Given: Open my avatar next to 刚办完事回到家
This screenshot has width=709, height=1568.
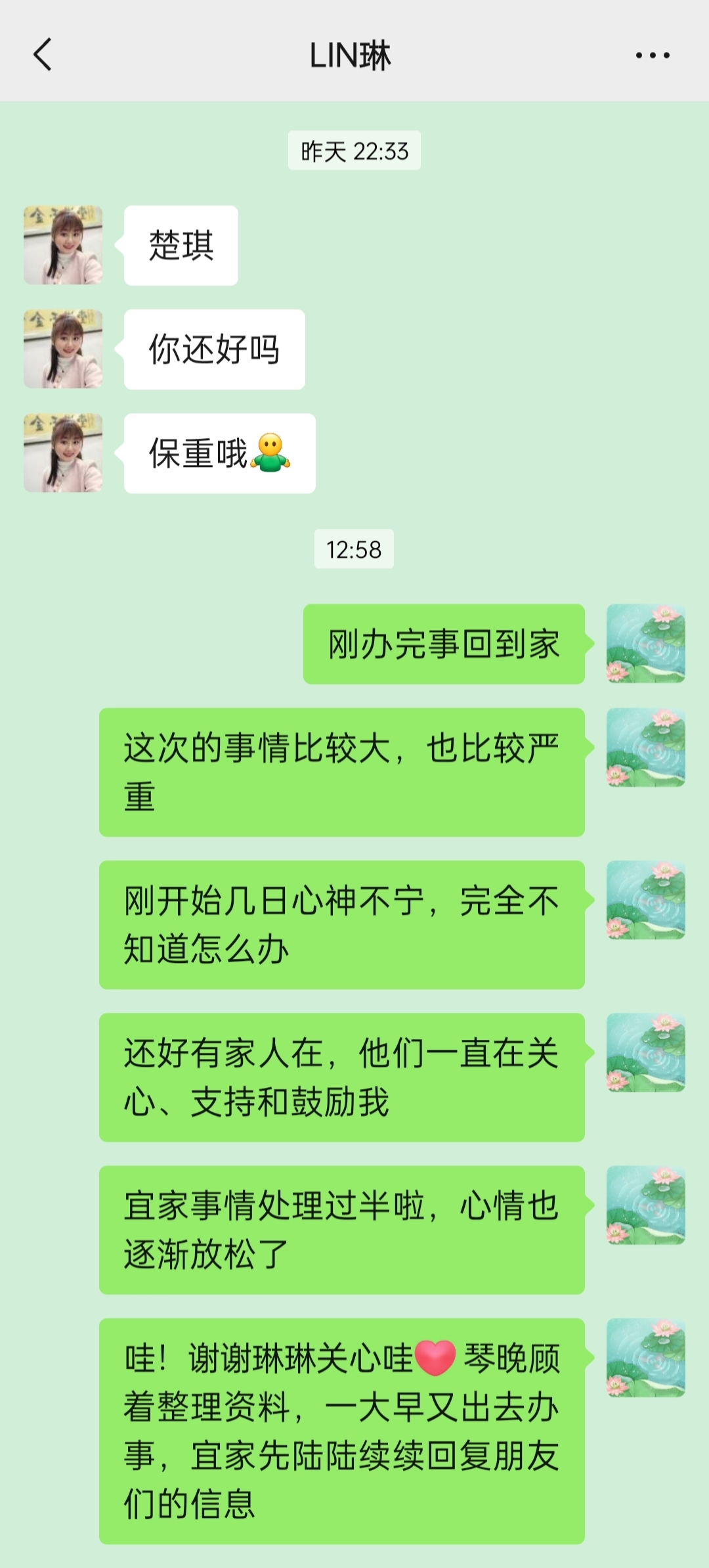Looking at the screenshot, I should 645,644.
